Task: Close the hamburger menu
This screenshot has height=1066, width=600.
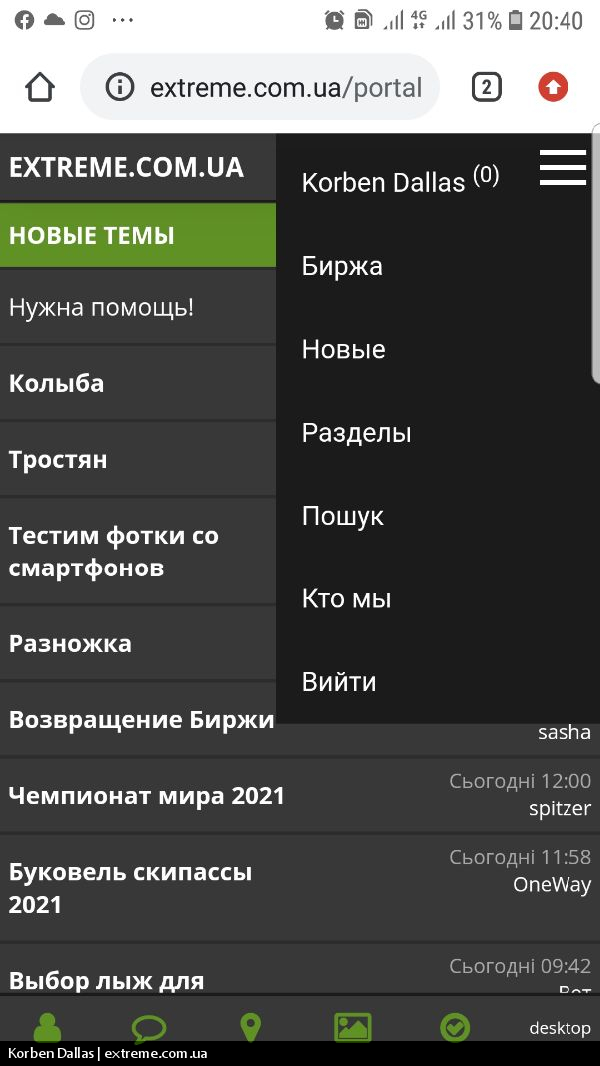Action: click(x=563, y=168)
